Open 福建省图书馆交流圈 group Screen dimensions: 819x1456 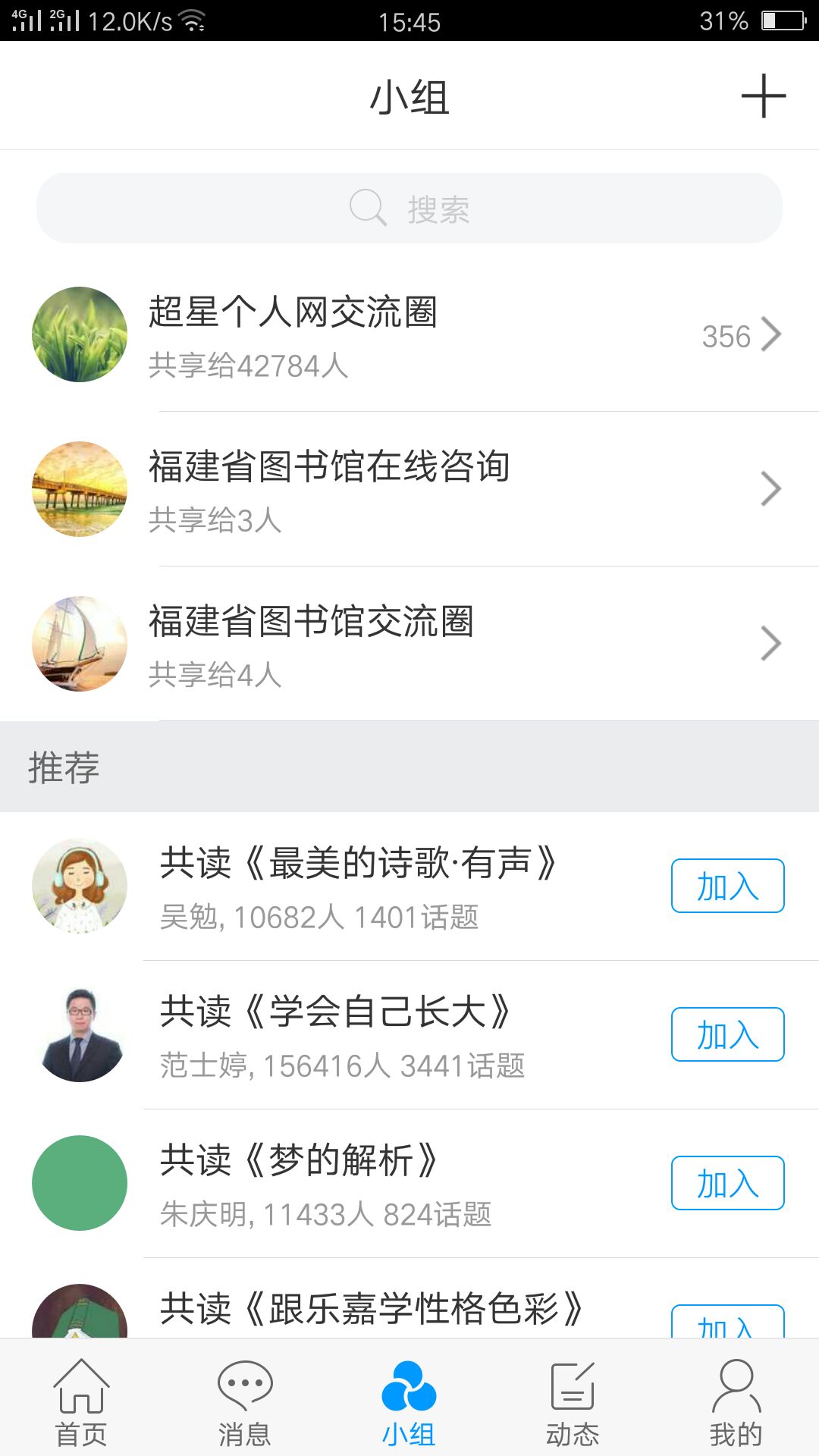click(409, 644)
